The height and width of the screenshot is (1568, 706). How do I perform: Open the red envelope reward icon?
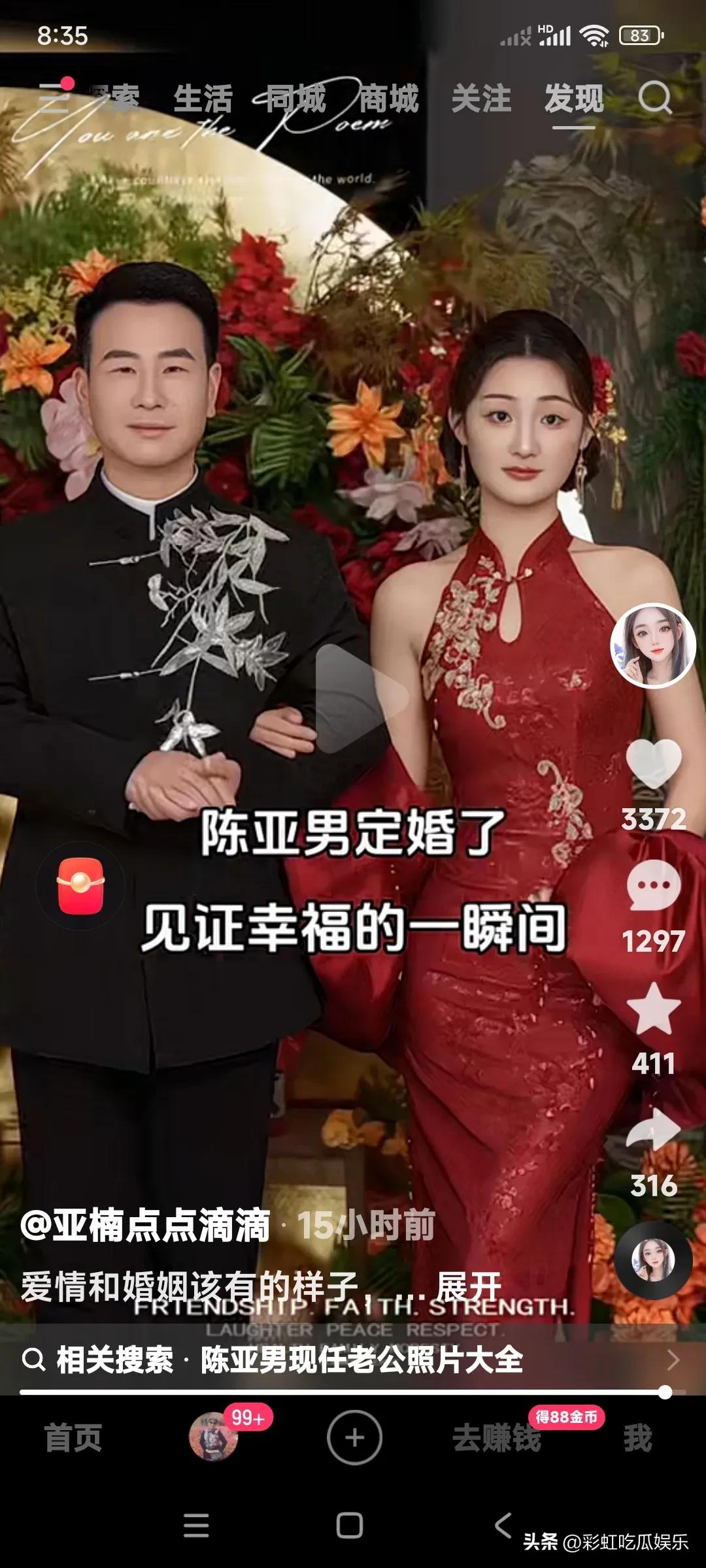(82, 885)
